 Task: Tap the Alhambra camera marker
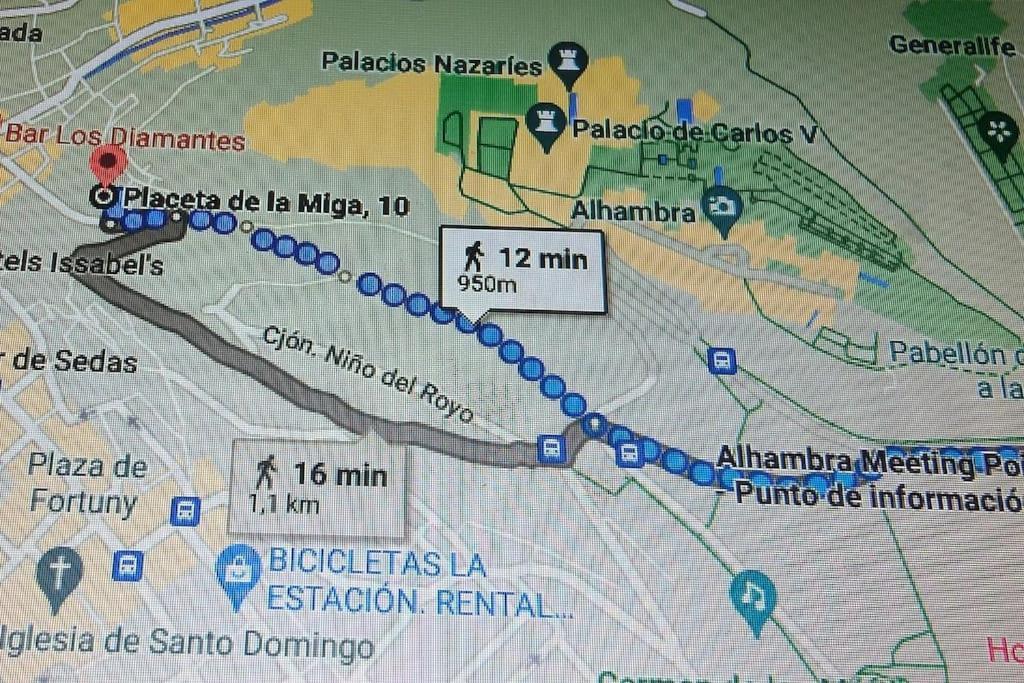pyautogui.click(x=723, y=208)
